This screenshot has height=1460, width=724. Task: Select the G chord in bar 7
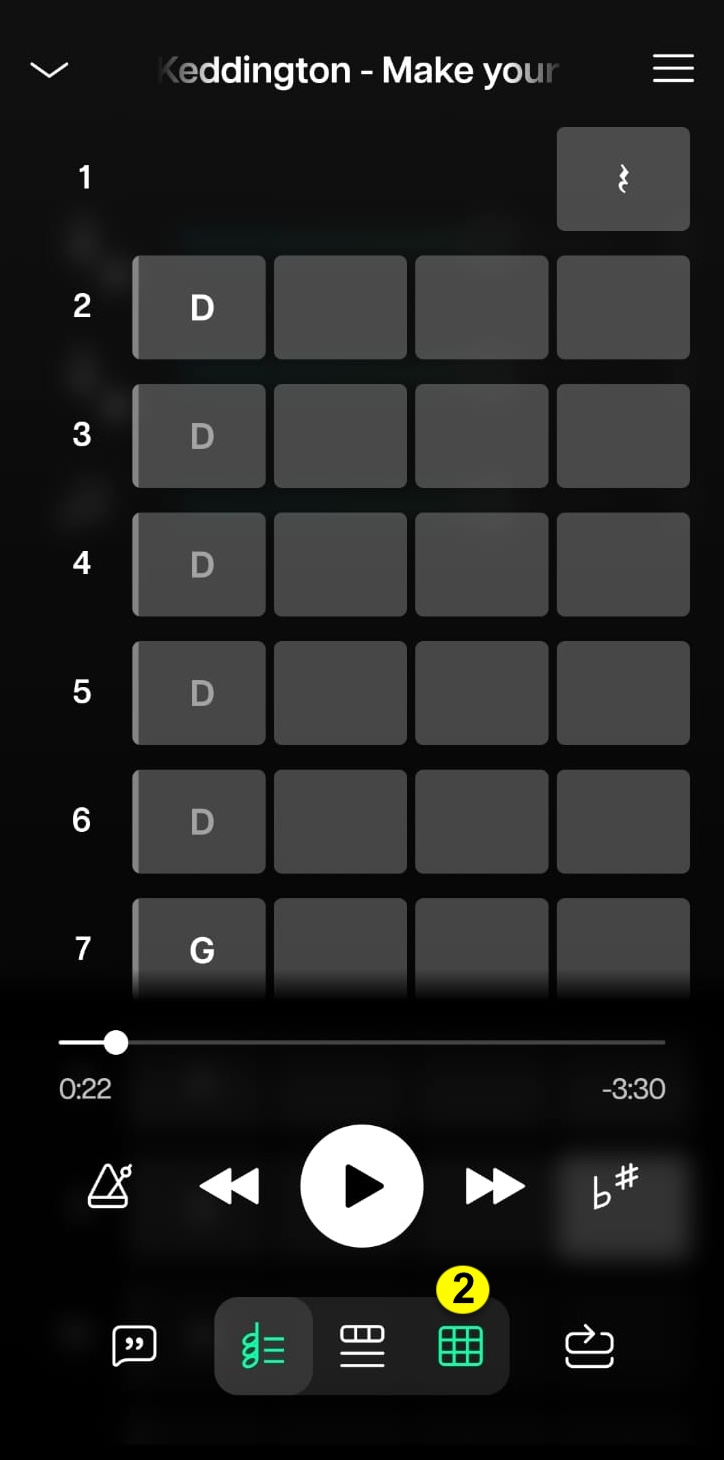click(200, 949)
